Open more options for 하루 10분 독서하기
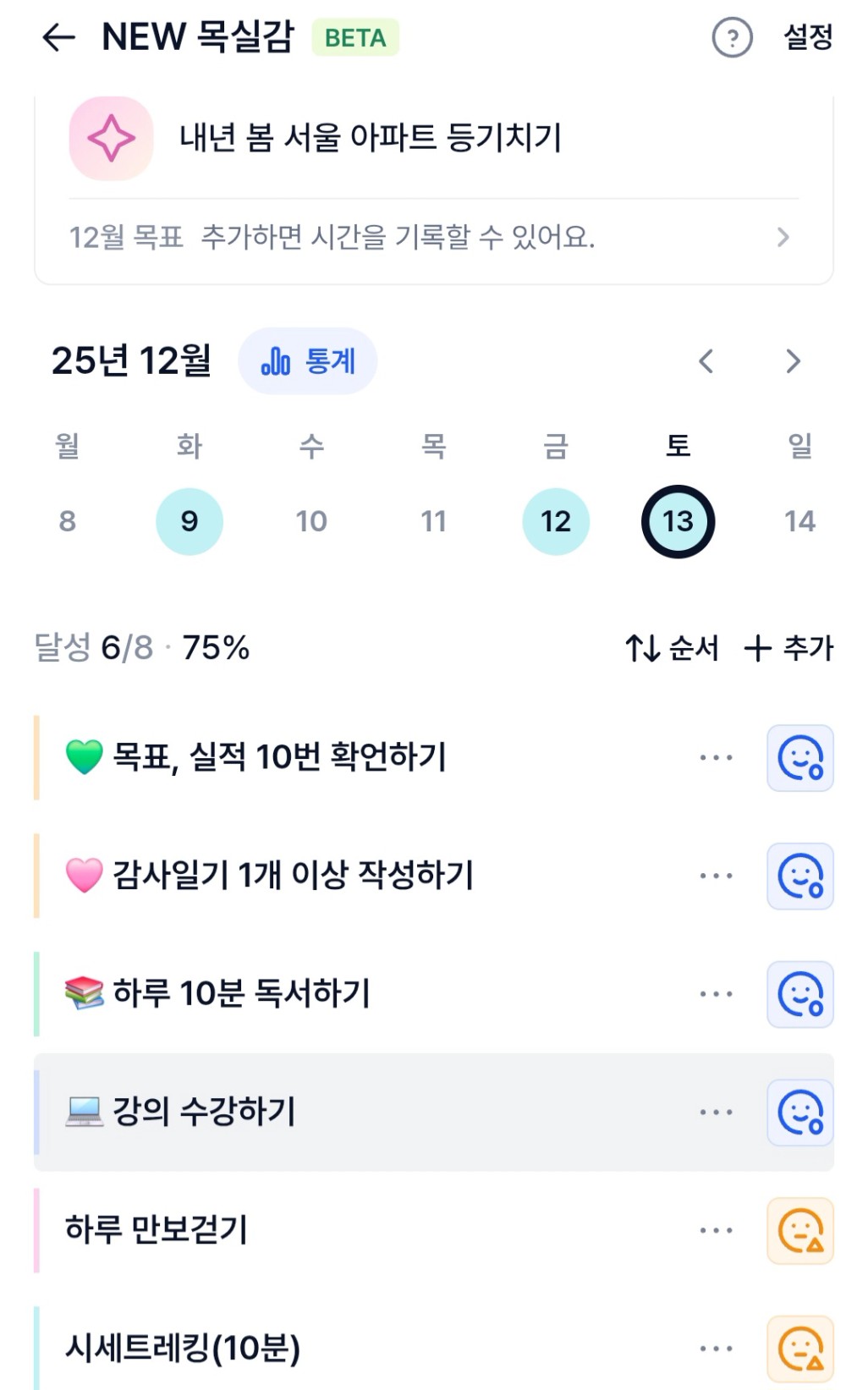This screenshot has width=868, height=1390. pyautogui.click(x=716, y=995)
